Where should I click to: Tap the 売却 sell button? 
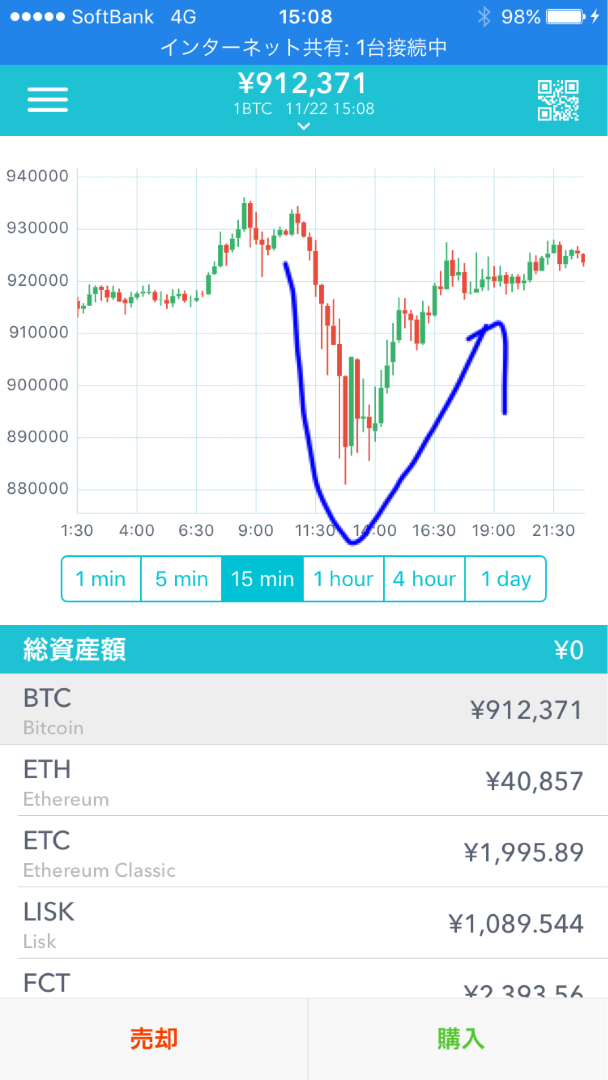tap(154, 1039)
